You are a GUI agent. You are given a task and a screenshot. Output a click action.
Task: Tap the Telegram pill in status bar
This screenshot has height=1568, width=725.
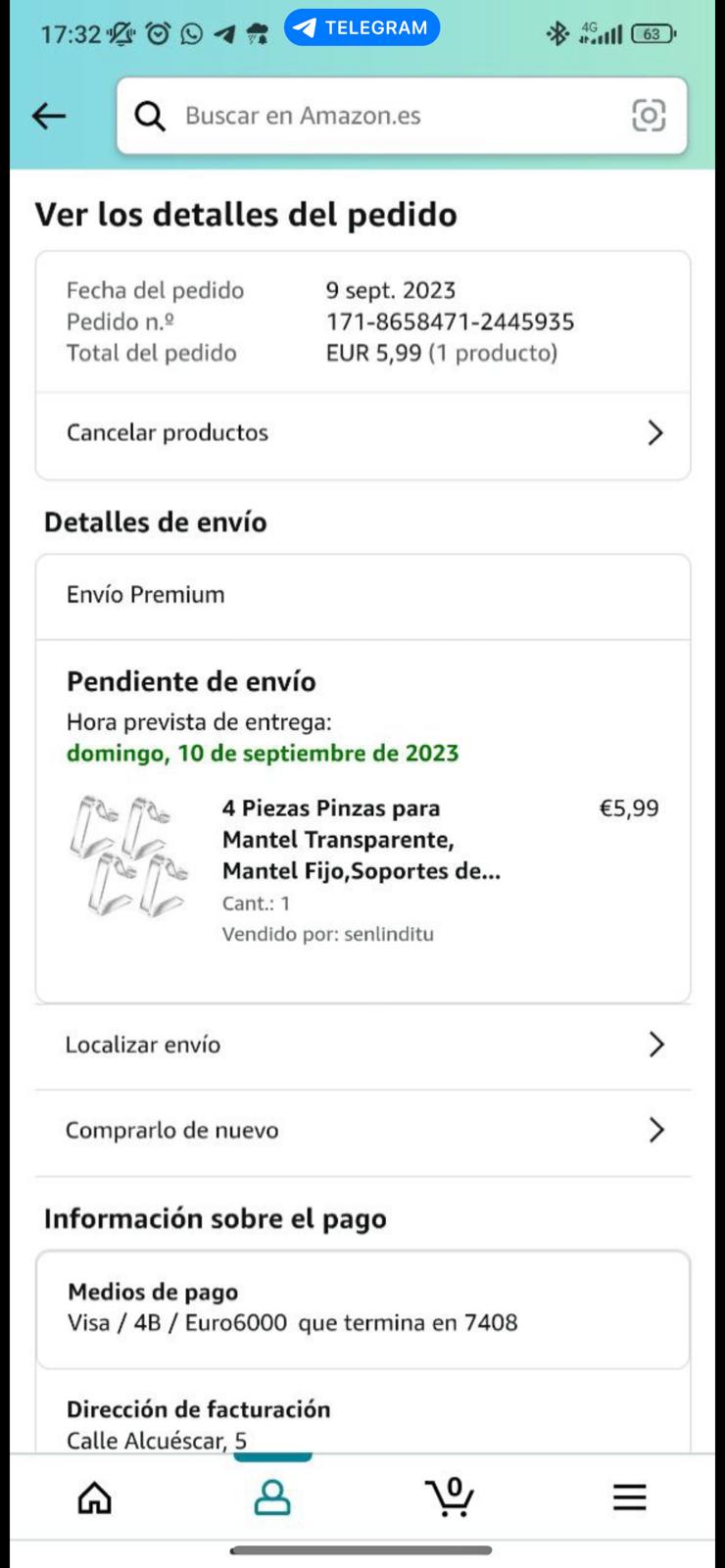[362, 27]
